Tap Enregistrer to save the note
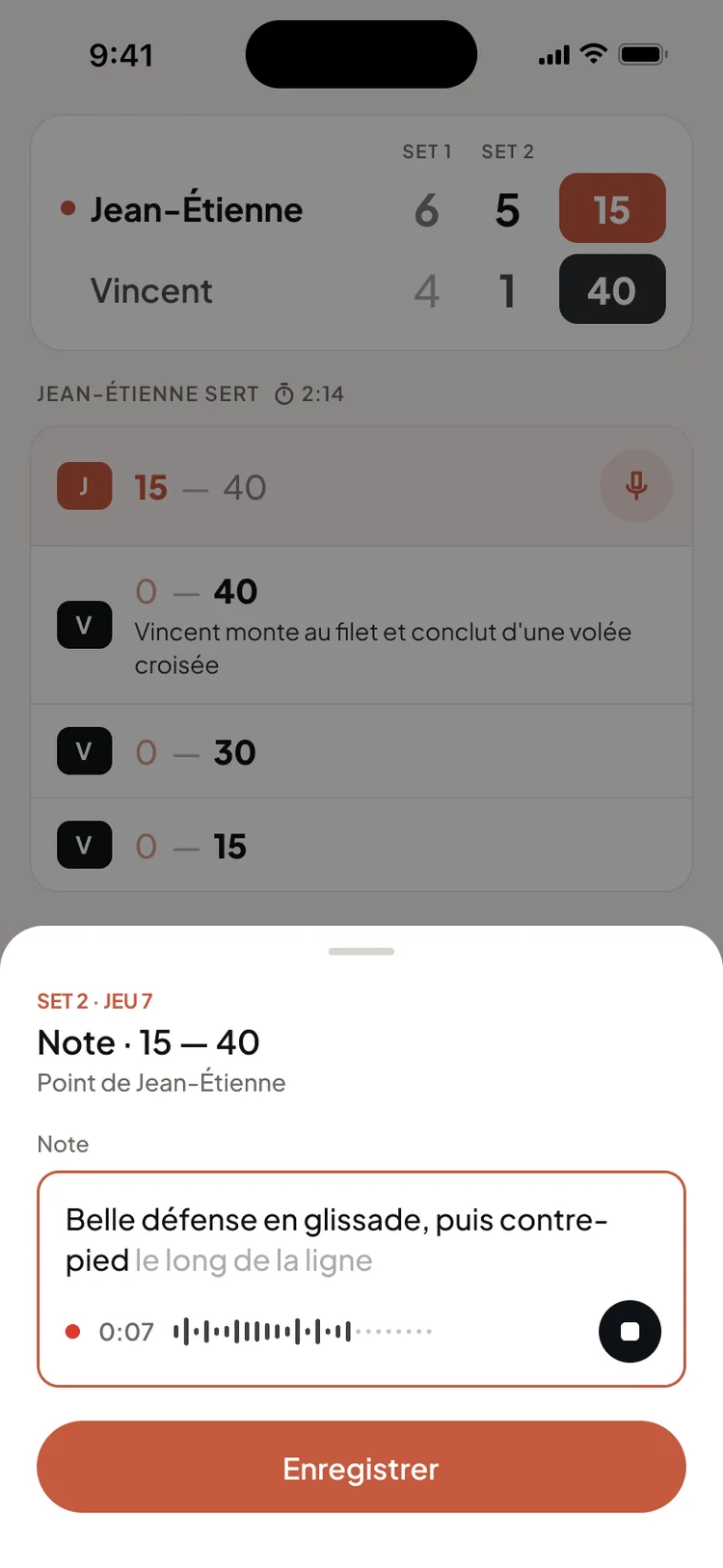The width and height of the screenshot is (723, 1568). click(x=361, y=1467)
